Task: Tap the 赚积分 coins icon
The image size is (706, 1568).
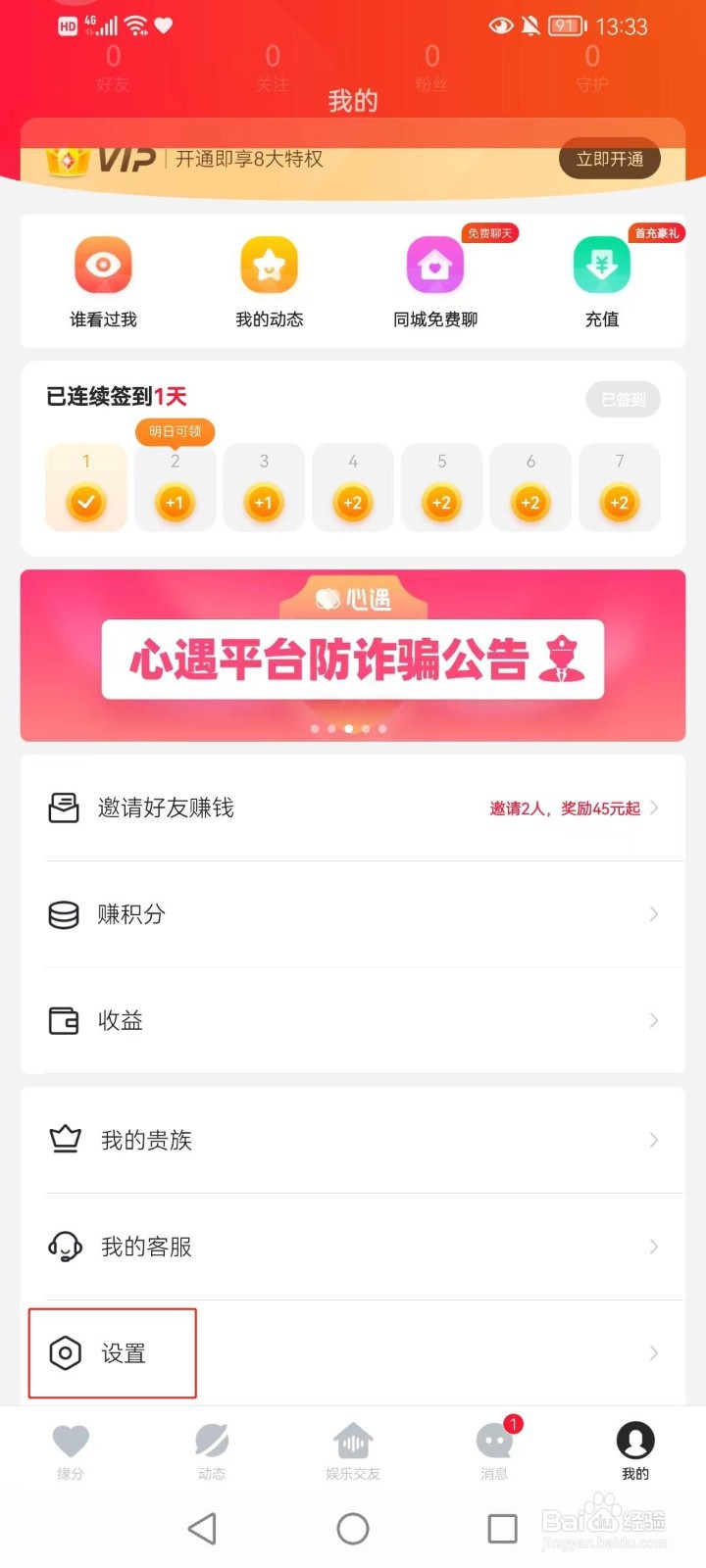Action: [x=64, y=914]
